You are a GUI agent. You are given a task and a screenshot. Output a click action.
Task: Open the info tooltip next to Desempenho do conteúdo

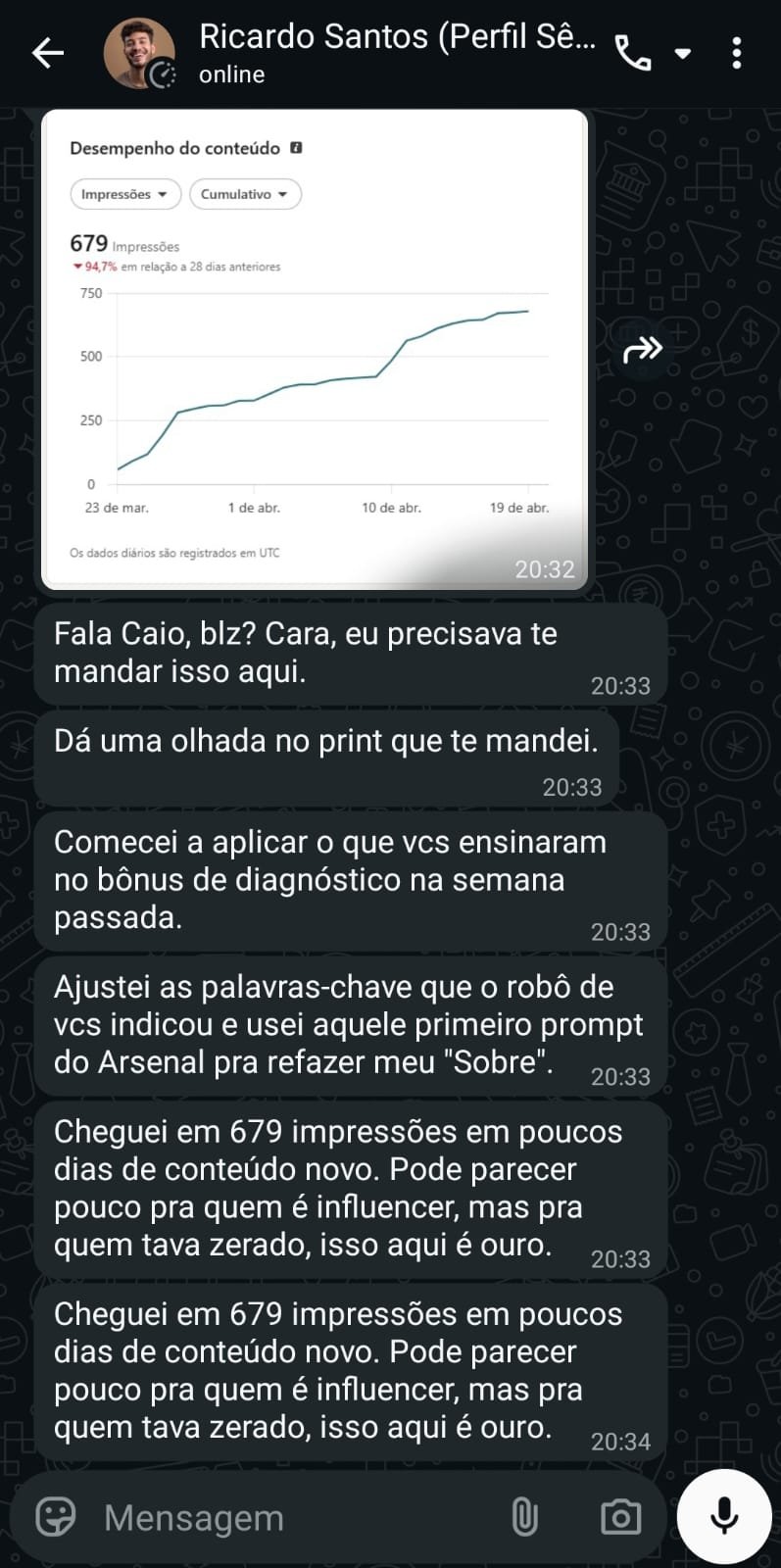point(297,148)
